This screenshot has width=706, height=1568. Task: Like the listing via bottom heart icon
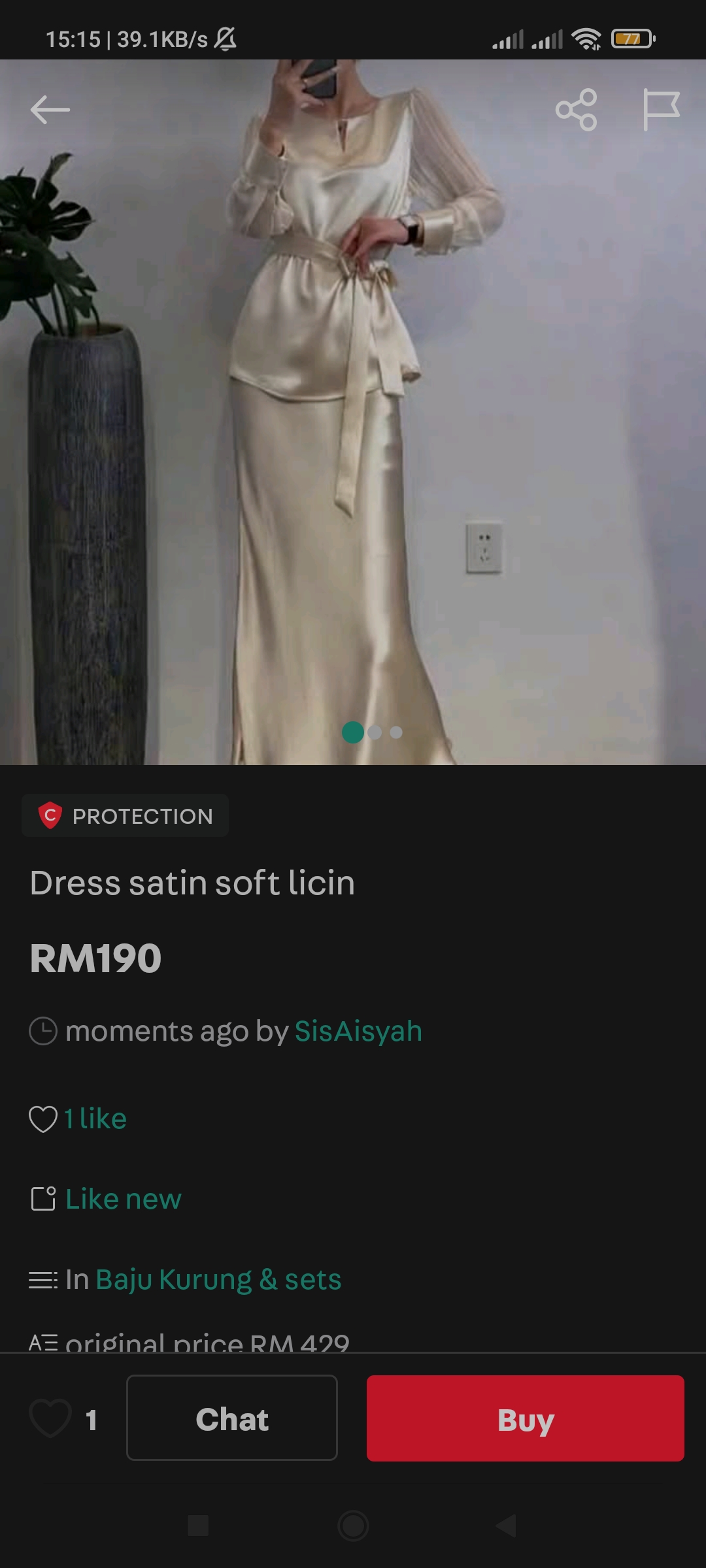50,1418
